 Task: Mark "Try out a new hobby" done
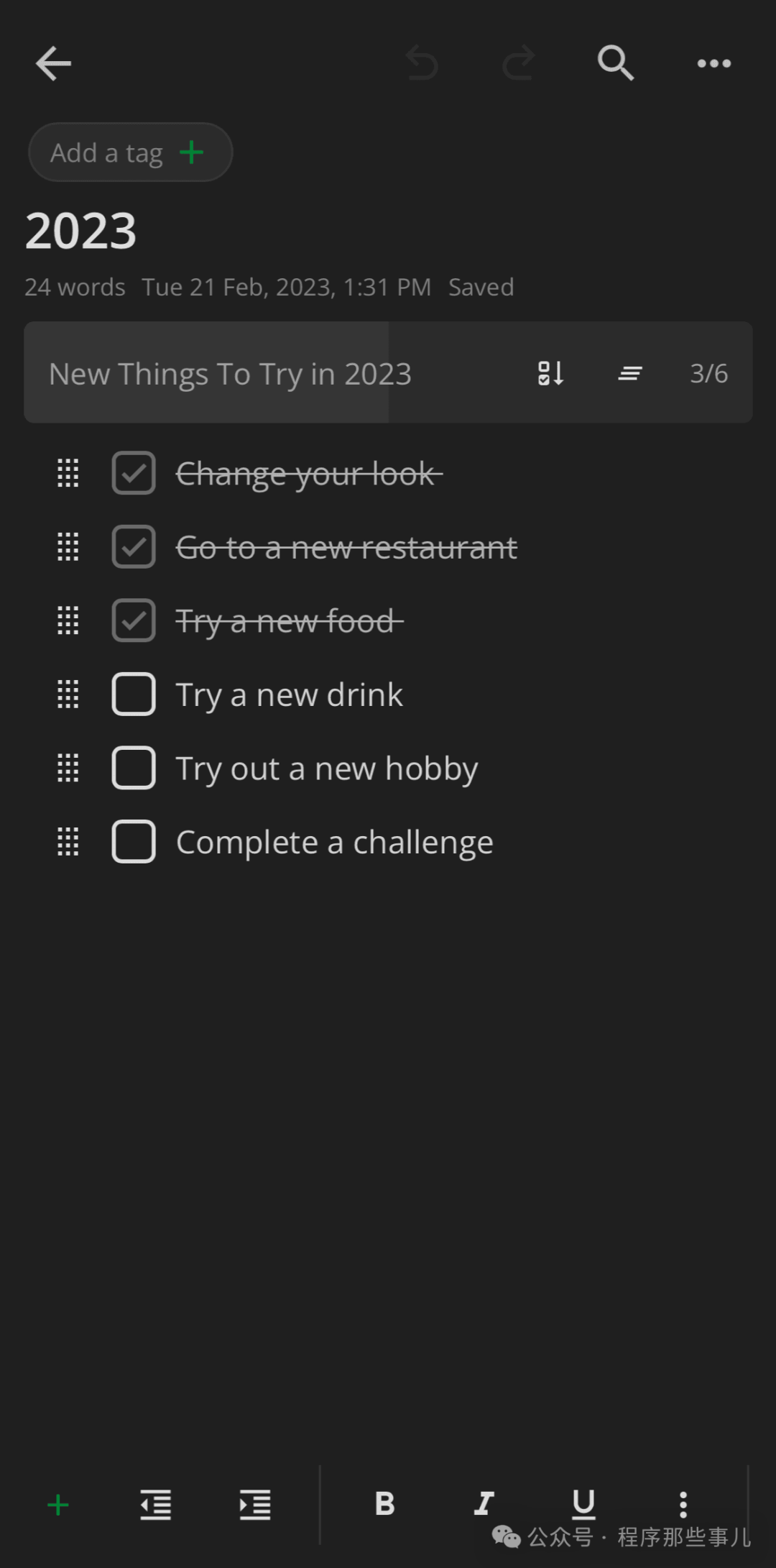coord(134,768)
